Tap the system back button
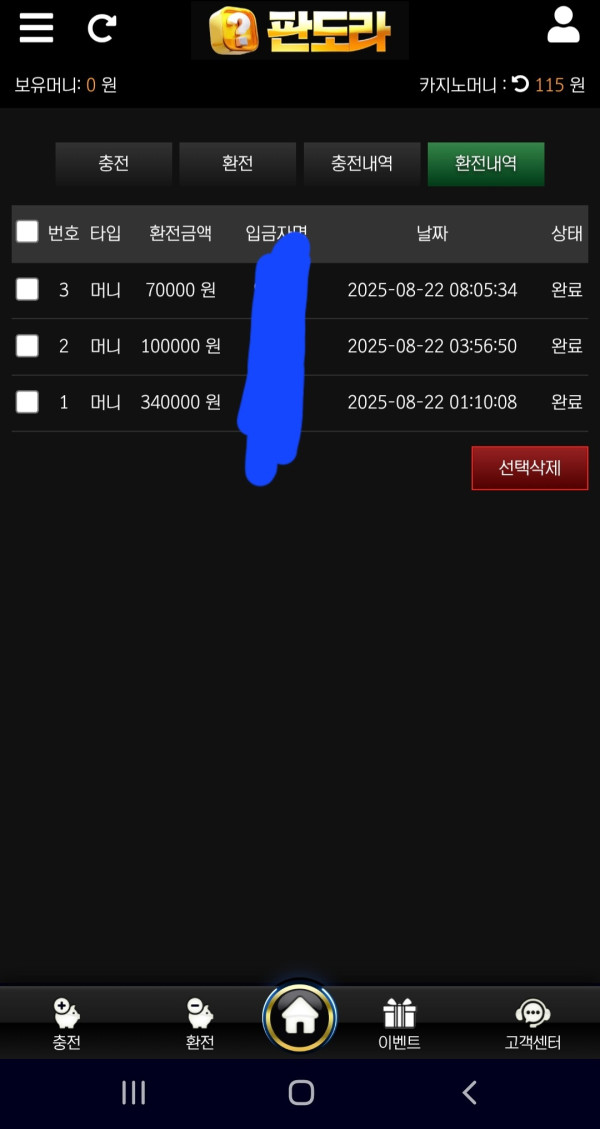600x1129 pixels. [469, 1093]
